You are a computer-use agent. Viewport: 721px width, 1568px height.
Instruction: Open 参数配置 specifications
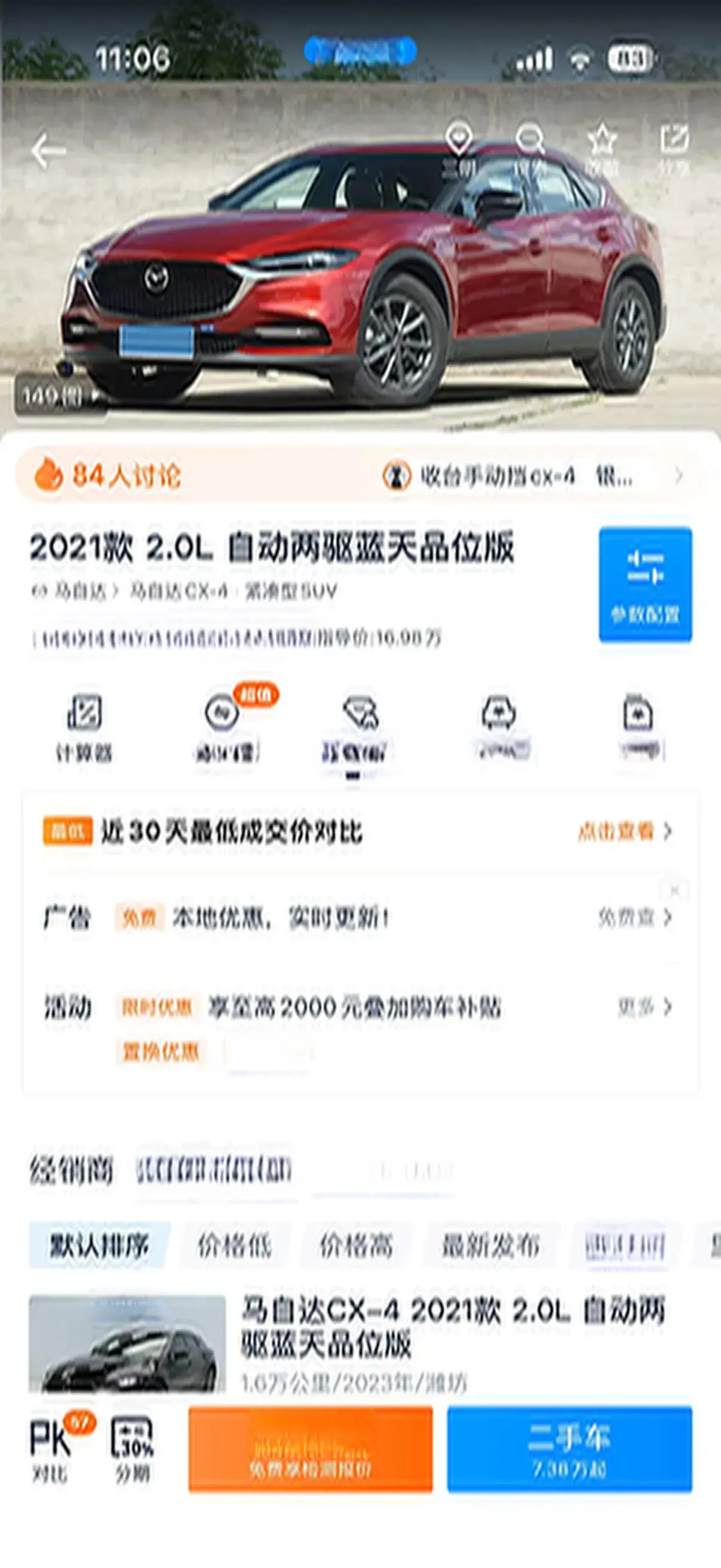coord(645,584)
